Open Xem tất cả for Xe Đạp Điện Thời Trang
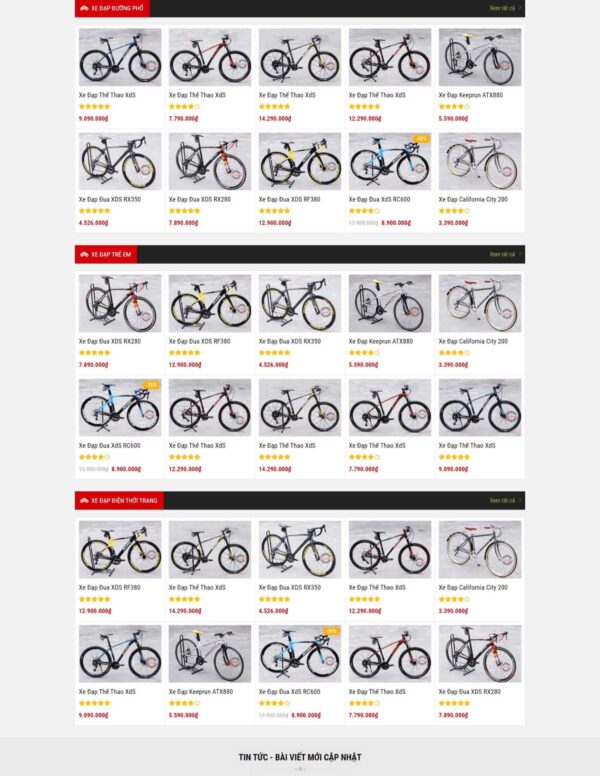Screen dimensions: 600x776 pos(503,500)
